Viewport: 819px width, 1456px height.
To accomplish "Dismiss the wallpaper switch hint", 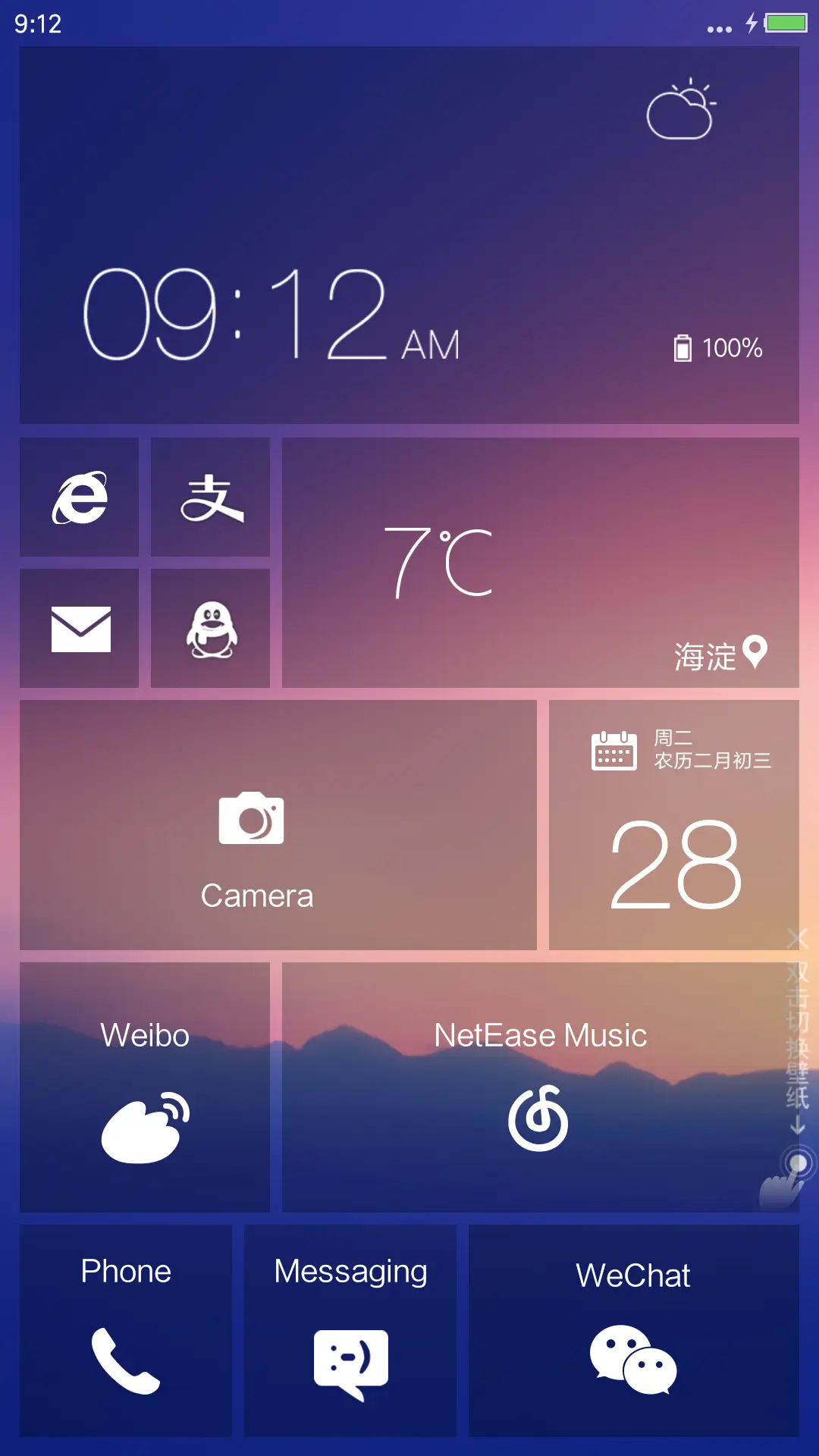I will point(797,939).
